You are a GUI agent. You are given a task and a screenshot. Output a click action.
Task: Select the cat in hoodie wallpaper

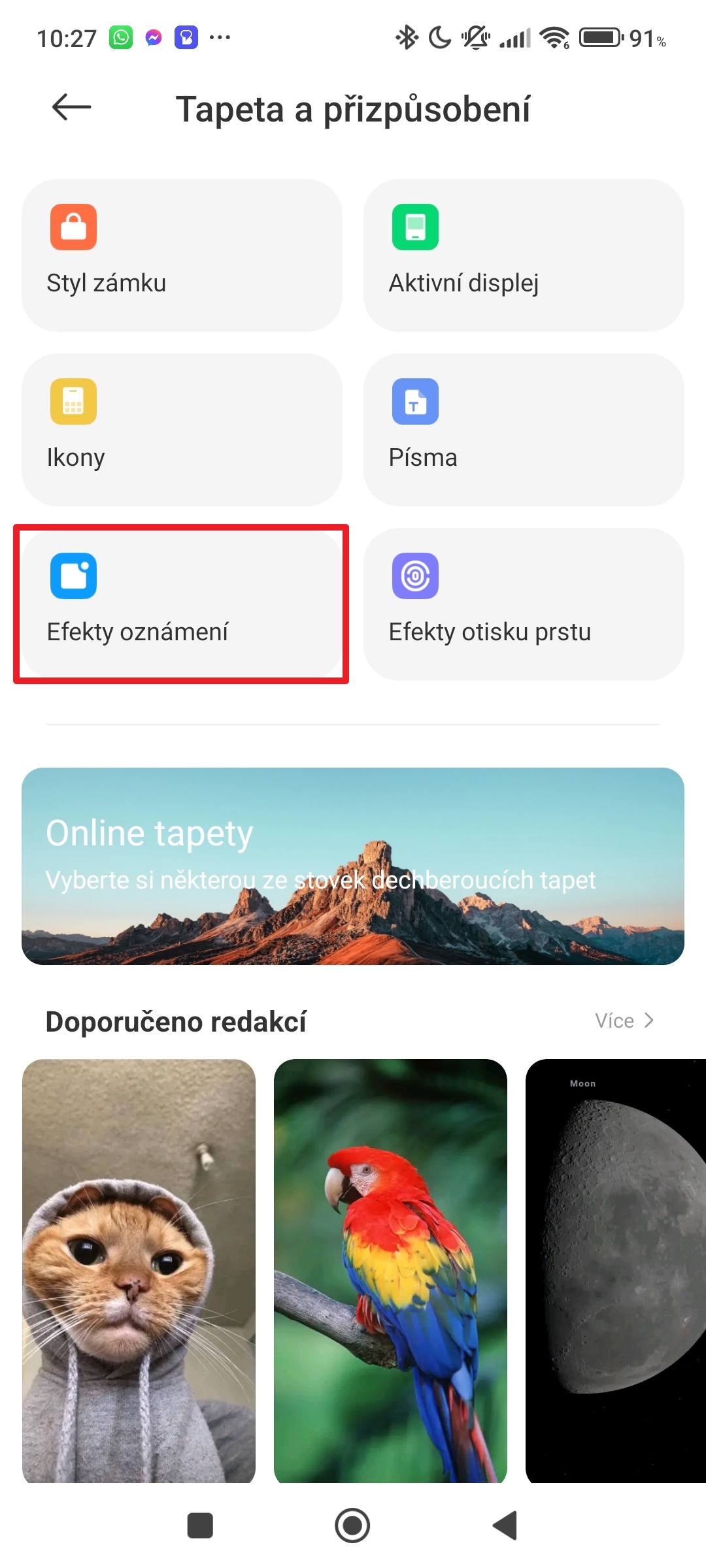coord(139,1271)
